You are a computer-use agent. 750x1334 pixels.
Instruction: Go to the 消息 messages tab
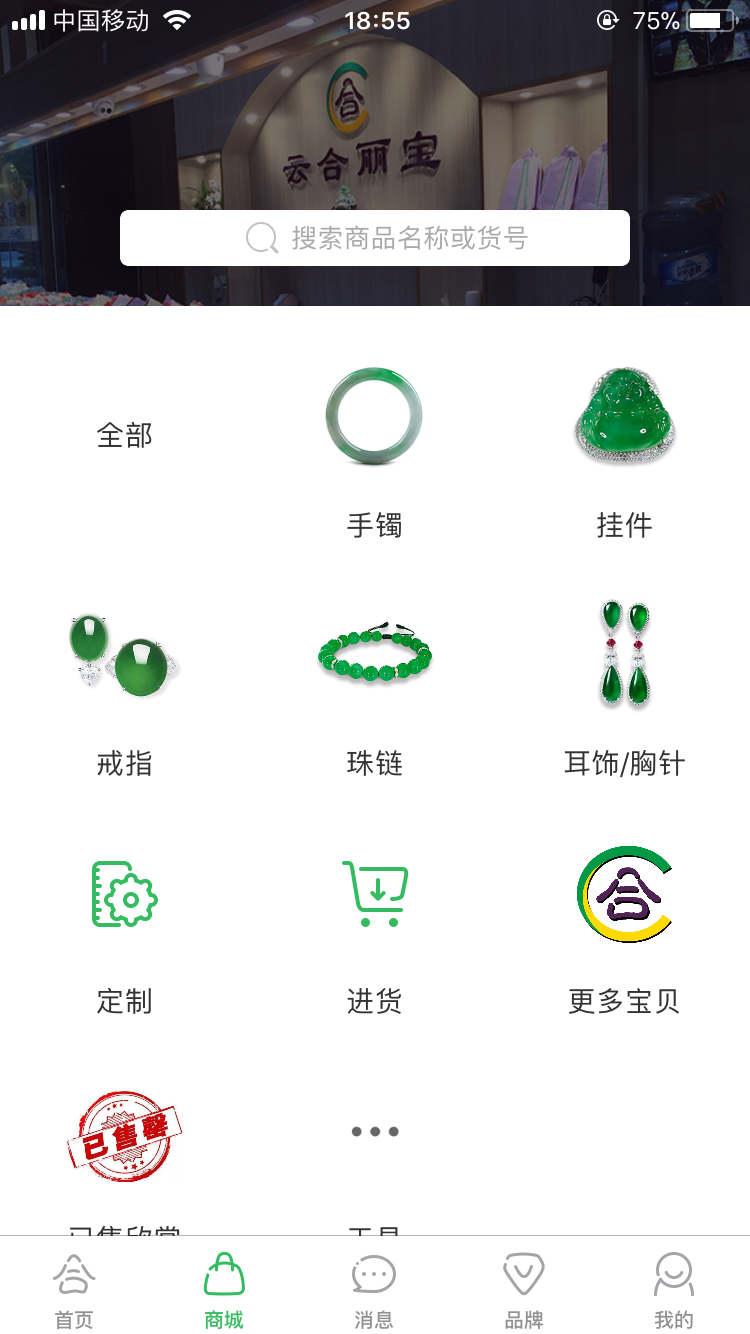(374, 1290)
